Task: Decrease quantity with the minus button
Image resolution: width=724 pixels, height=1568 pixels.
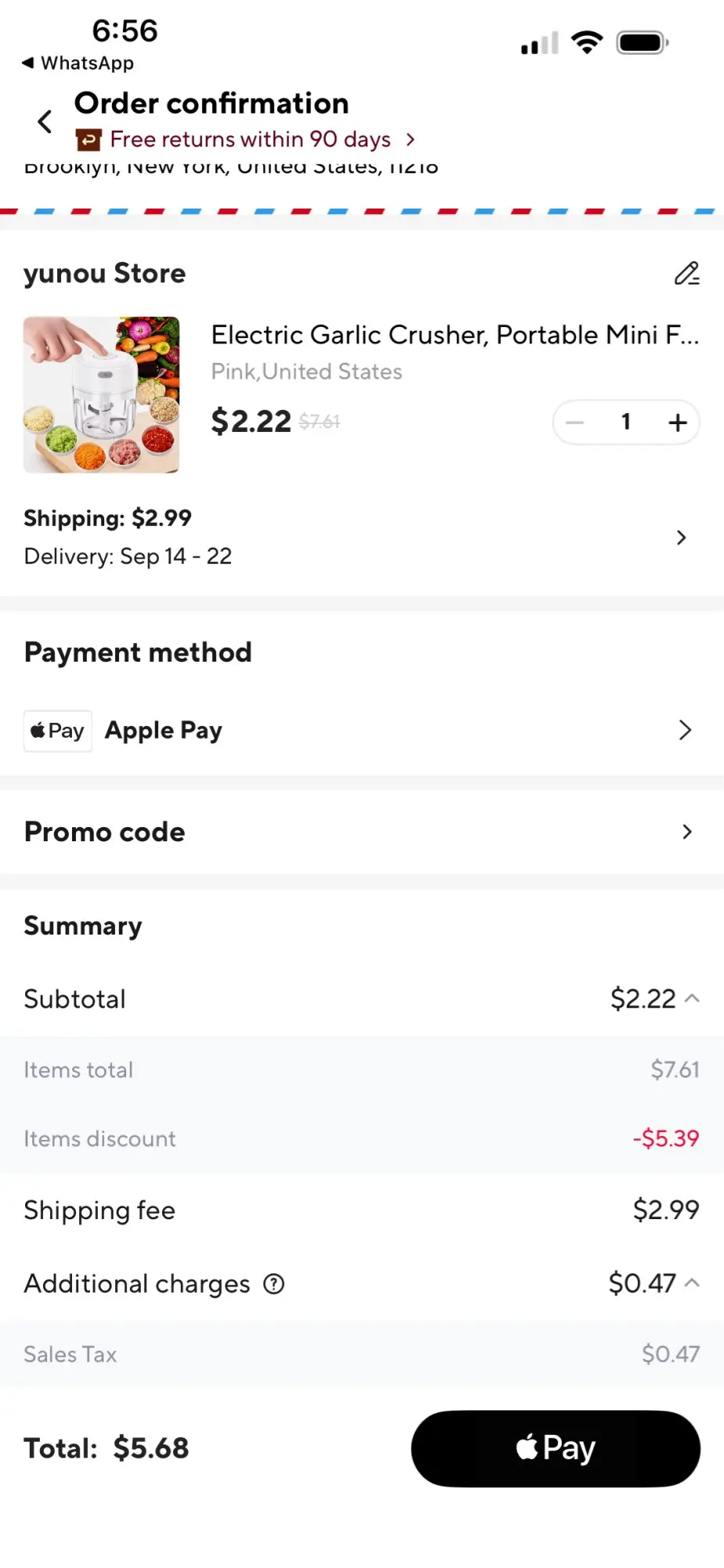Action: tap(575, 423)
